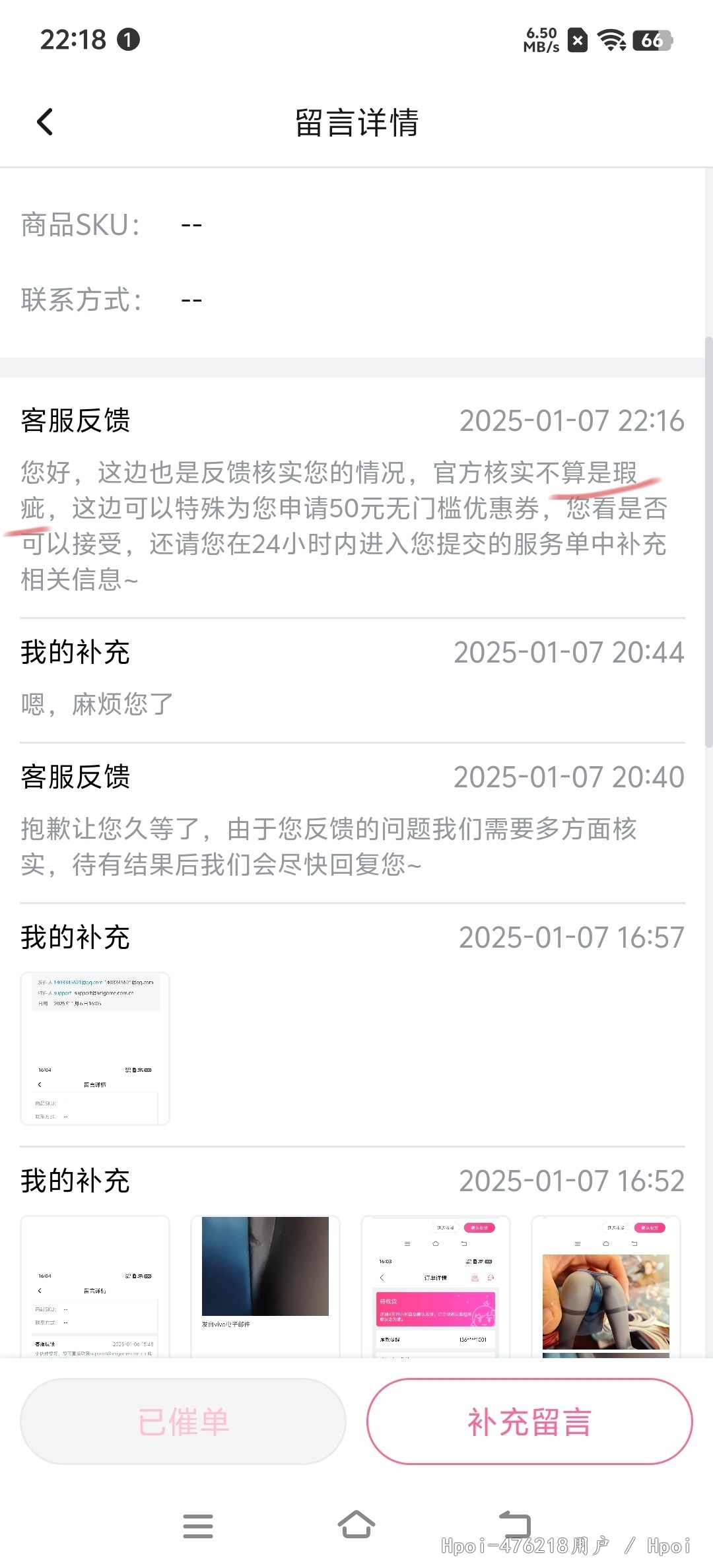
Task: Open the recent apps menu
Action: 198,1525
